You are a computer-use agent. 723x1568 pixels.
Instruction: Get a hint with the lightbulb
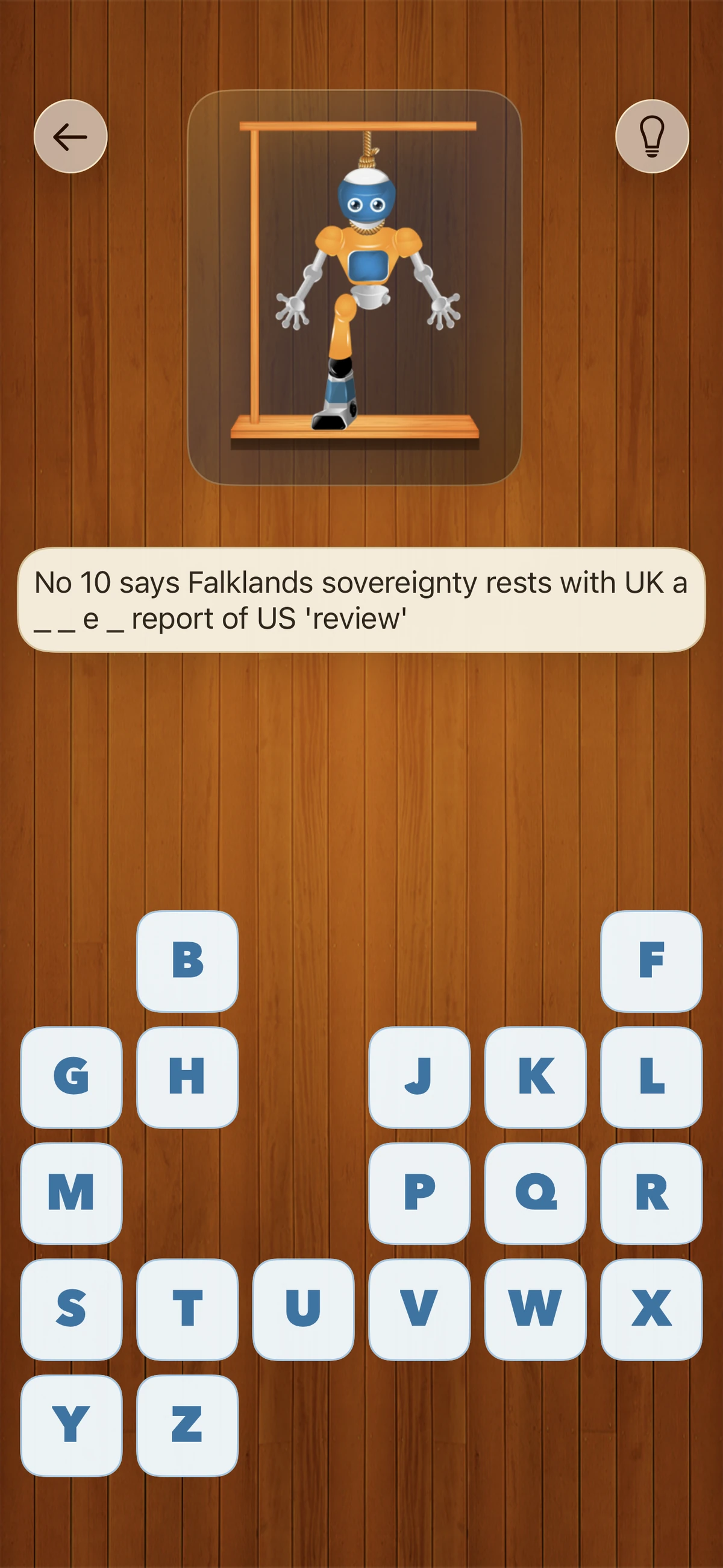(x=652, y=136)
